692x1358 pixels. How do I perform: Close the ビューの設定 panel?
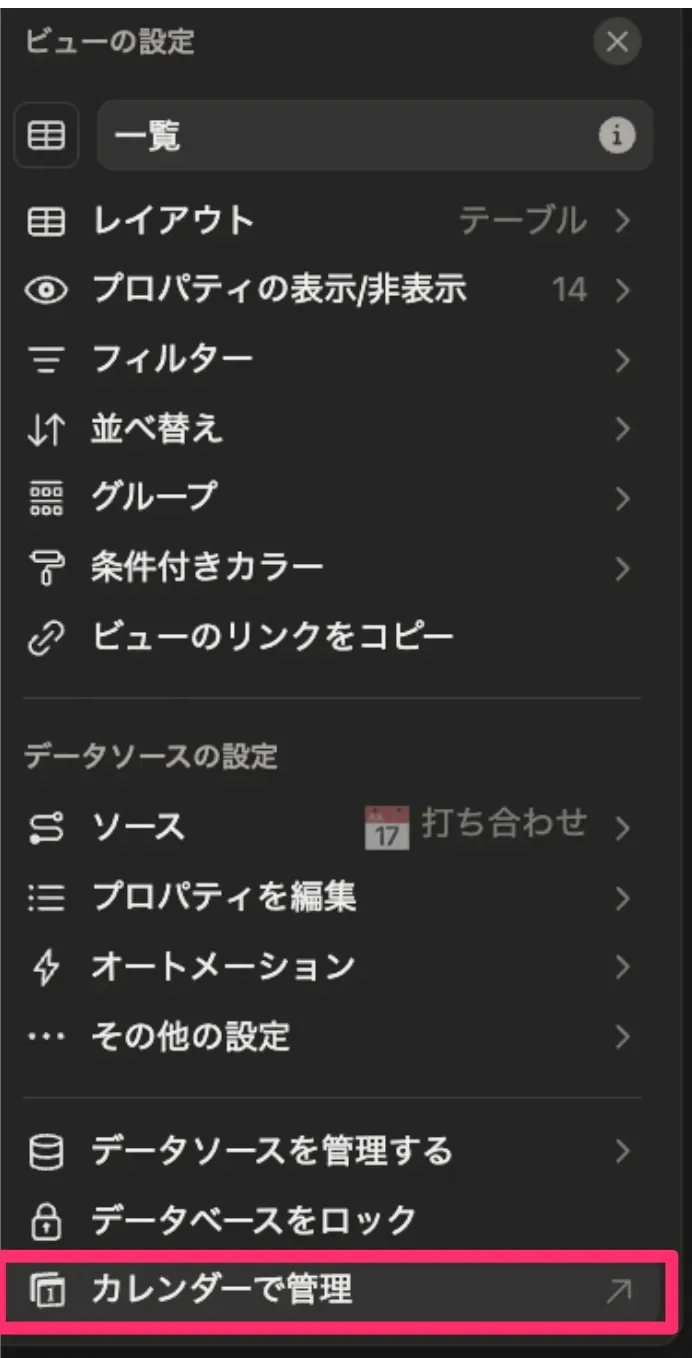point(617,42)
